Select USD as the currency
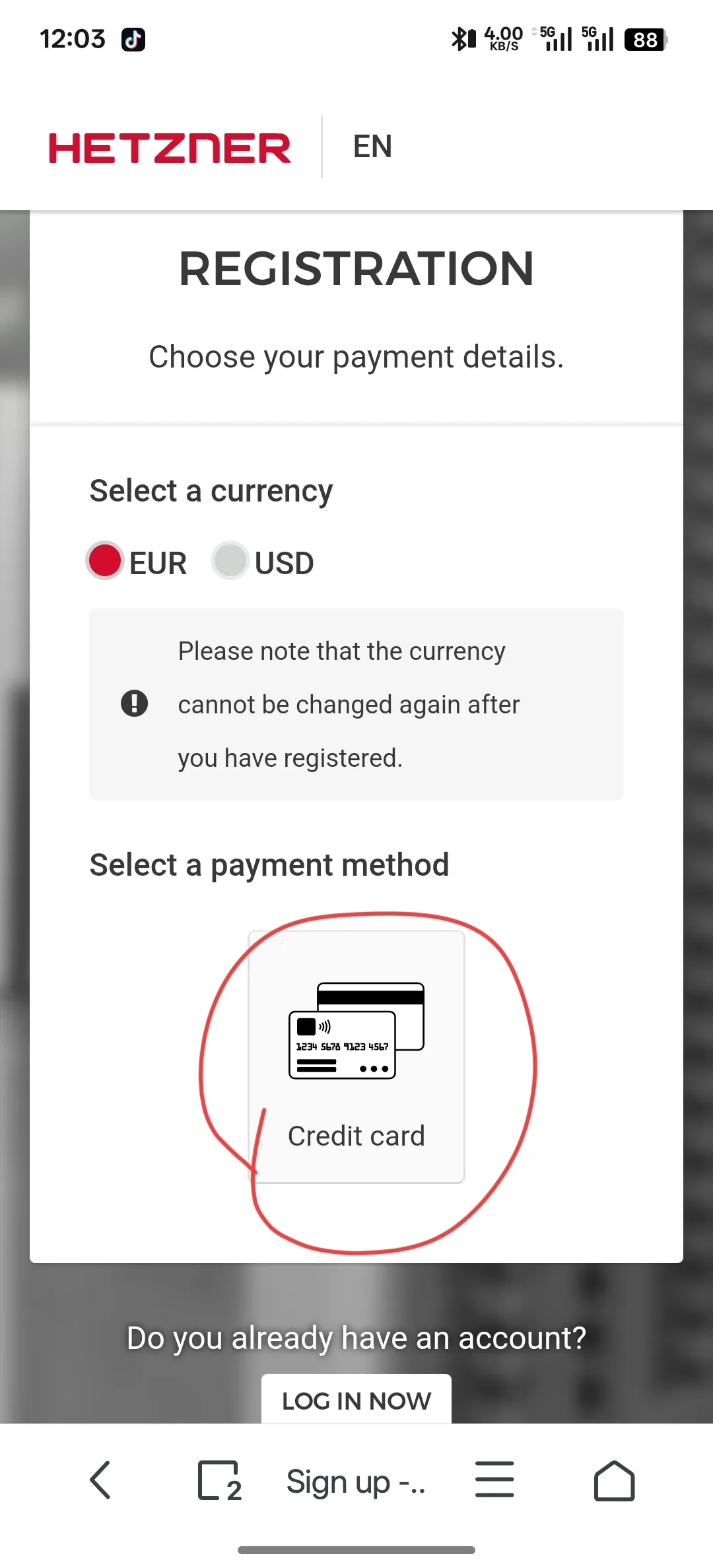This screenshot has height=1568, width=713. click(x=230, y=561)
